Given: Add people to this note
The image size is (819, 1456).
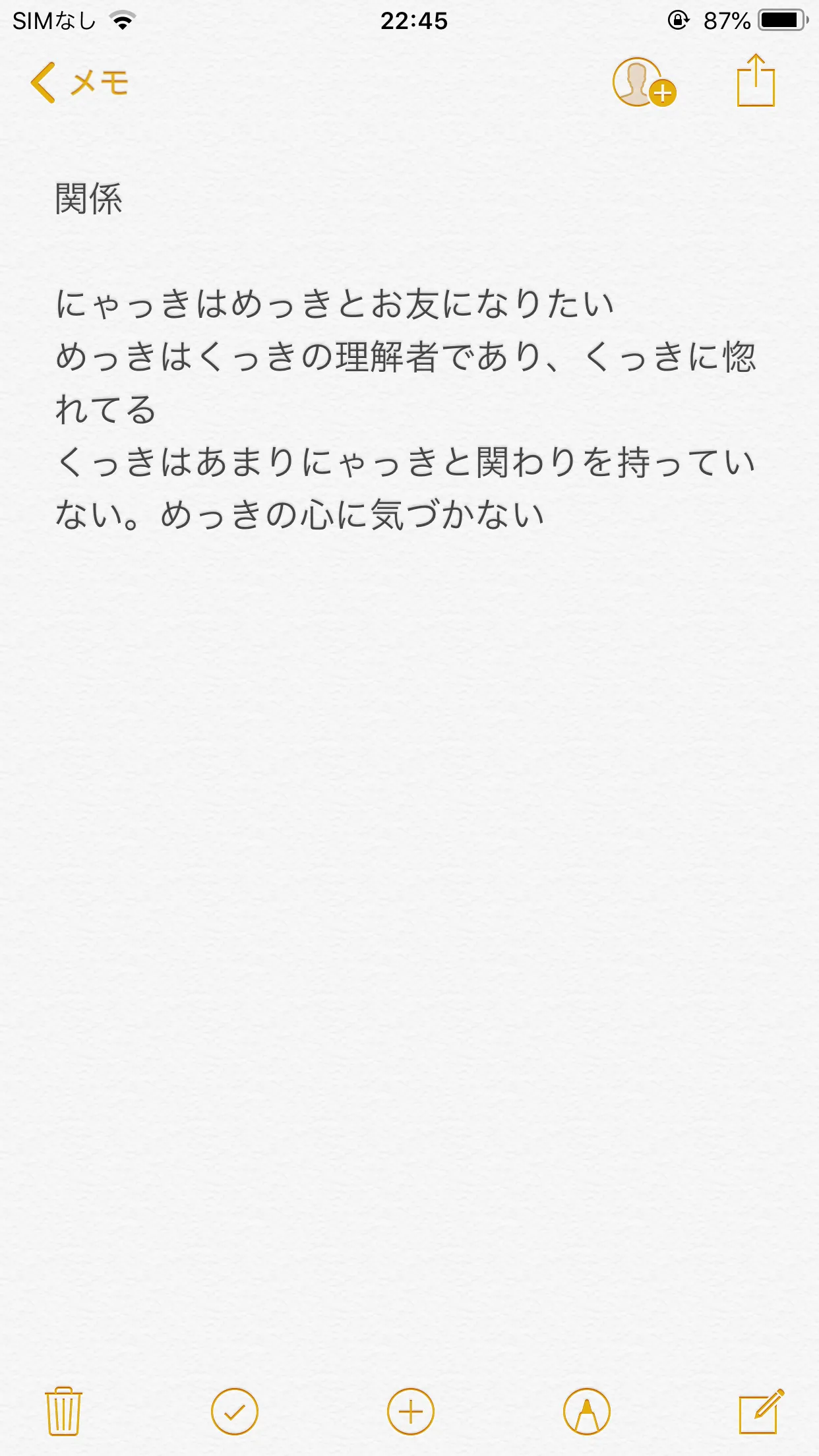Looking at the screenshot, I should point(643,83).
